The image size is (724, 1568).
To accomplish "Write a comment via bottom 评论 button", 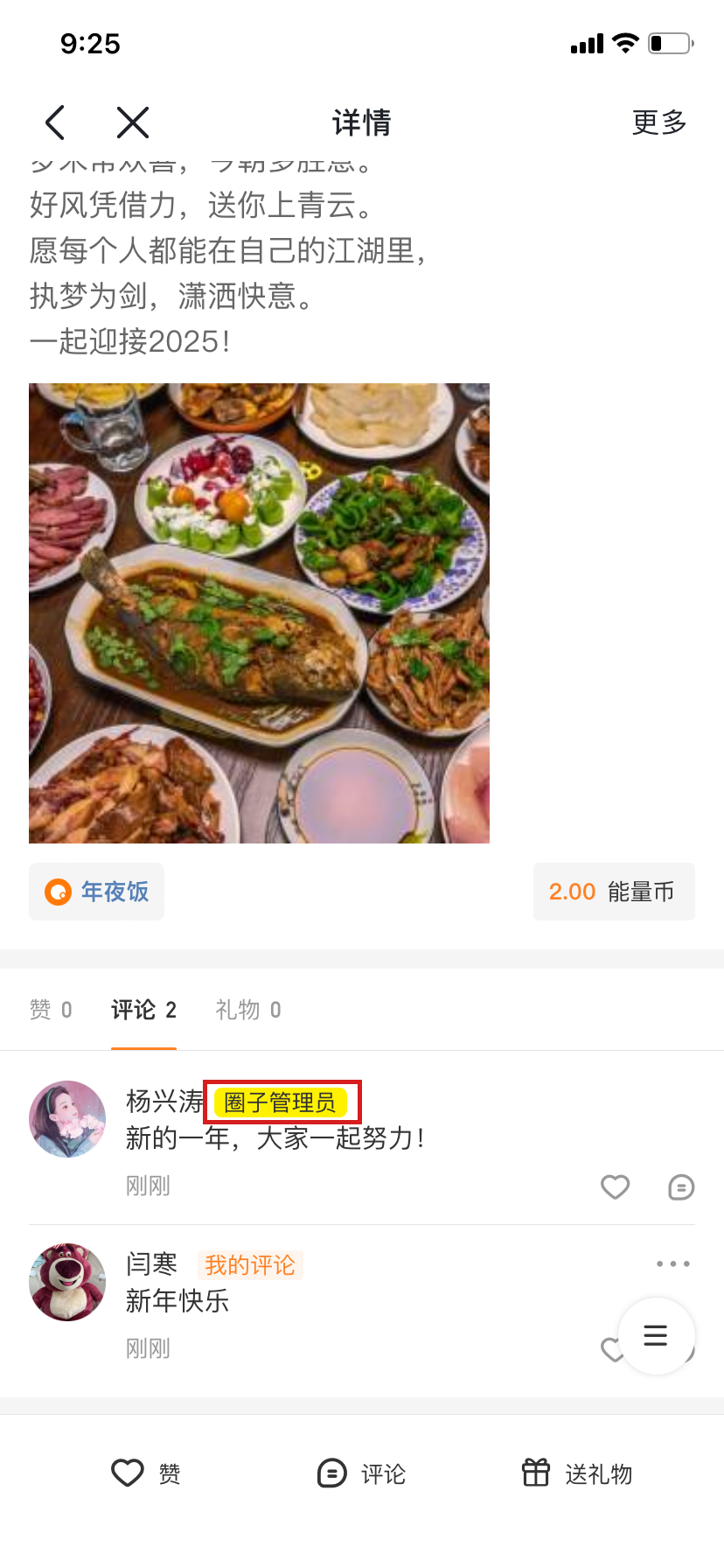I will 361,1473.
